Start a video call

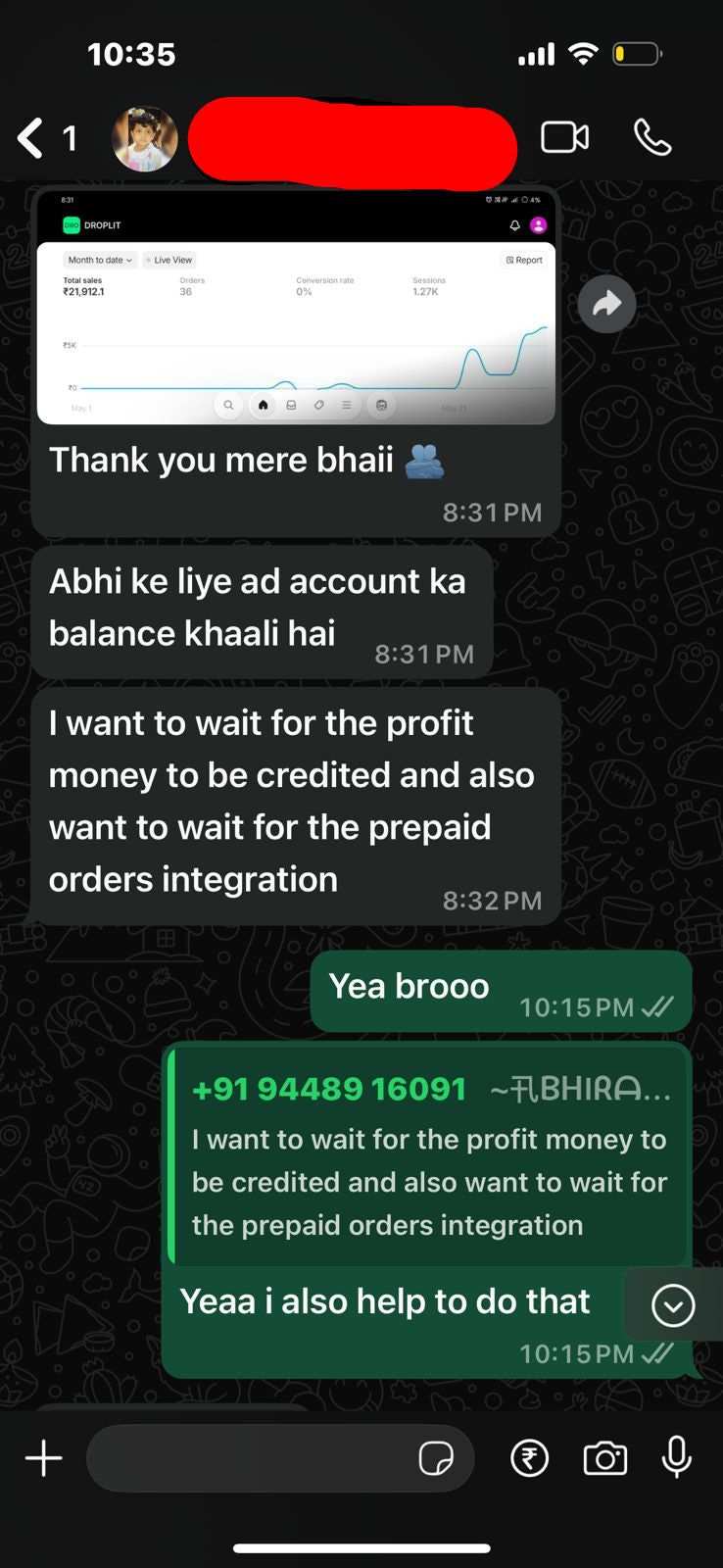click(565, 138)
